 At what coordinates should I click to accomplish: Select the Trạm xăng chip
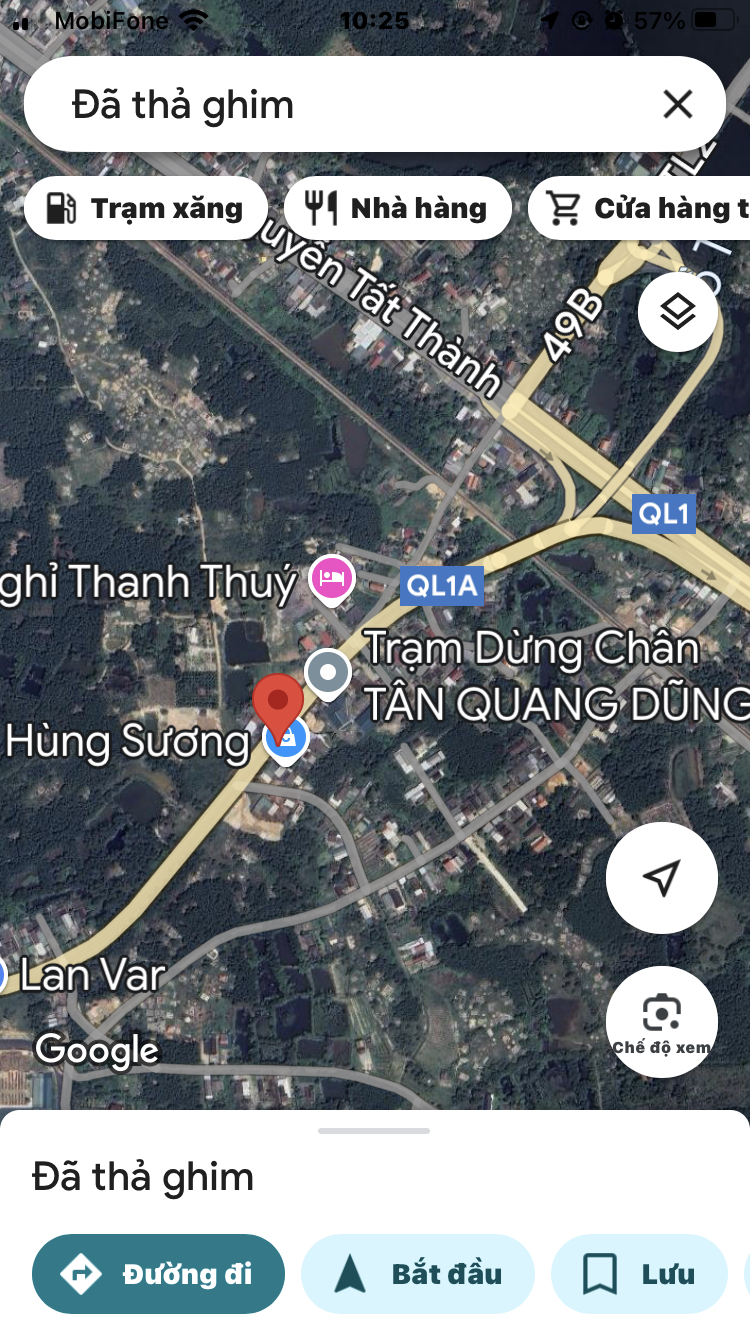tap(146, 208)
